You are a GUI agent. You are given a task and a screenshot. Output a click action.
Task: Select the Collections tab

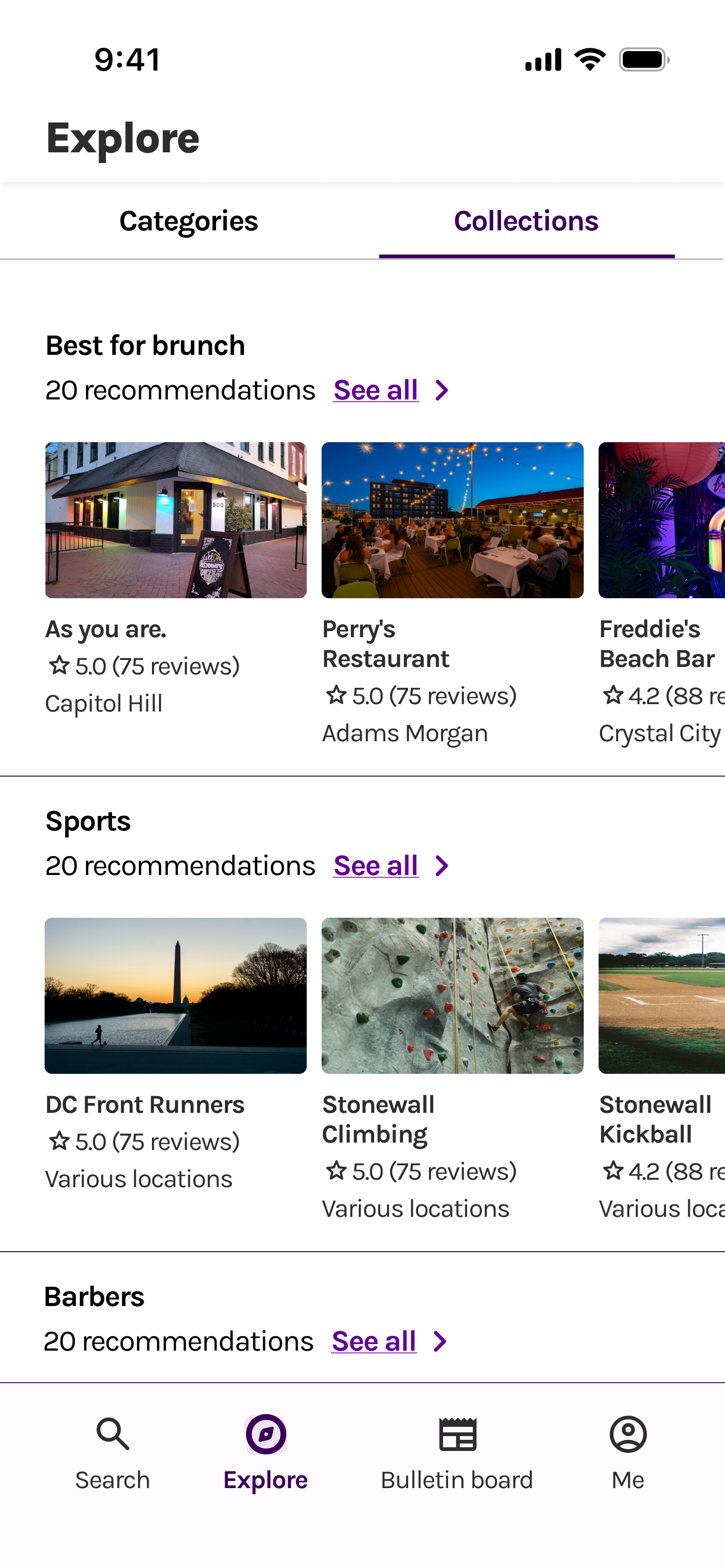pyautogui.click(x=526, y=221)
